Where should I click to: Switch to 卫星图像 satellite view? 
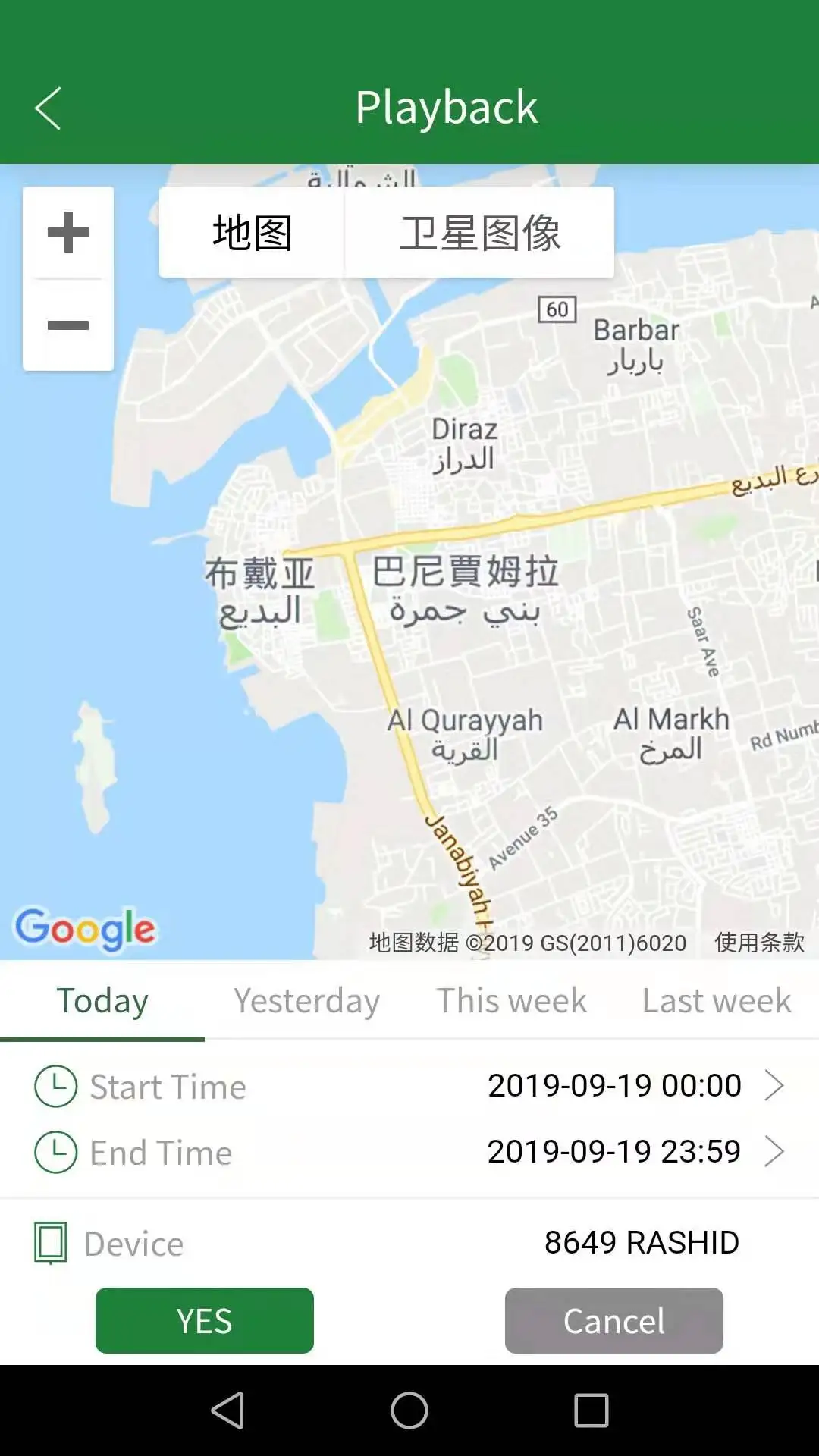(480, 232)
